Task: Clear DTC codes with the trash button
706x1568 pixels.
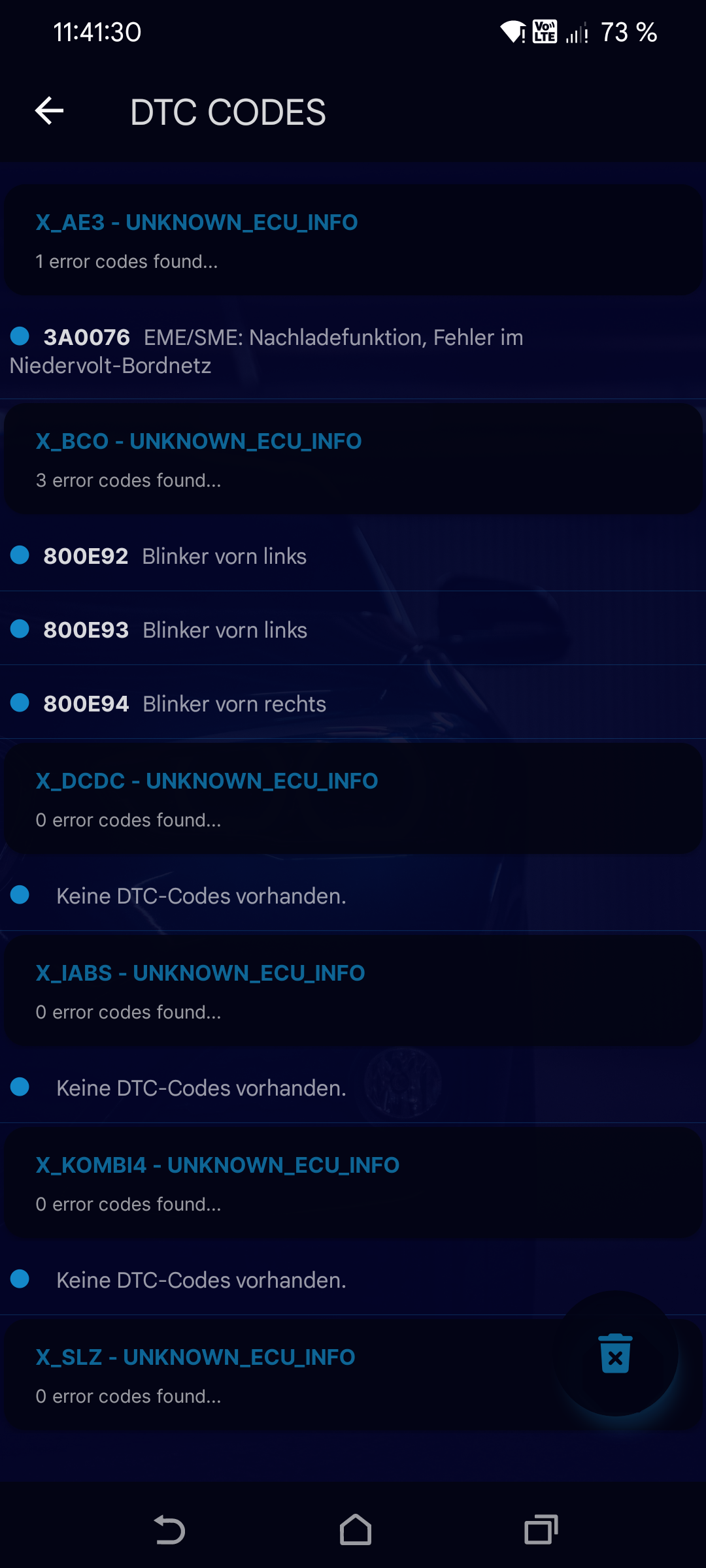Action: (x=615, y=1354)
